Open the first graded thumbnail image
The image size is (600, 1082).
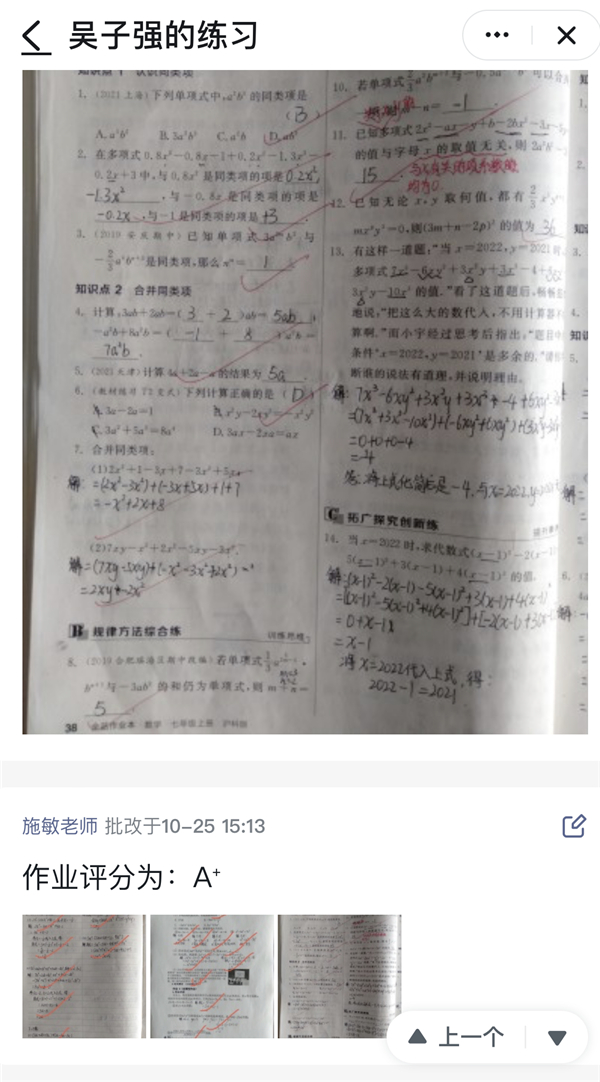tap(84, 976)
